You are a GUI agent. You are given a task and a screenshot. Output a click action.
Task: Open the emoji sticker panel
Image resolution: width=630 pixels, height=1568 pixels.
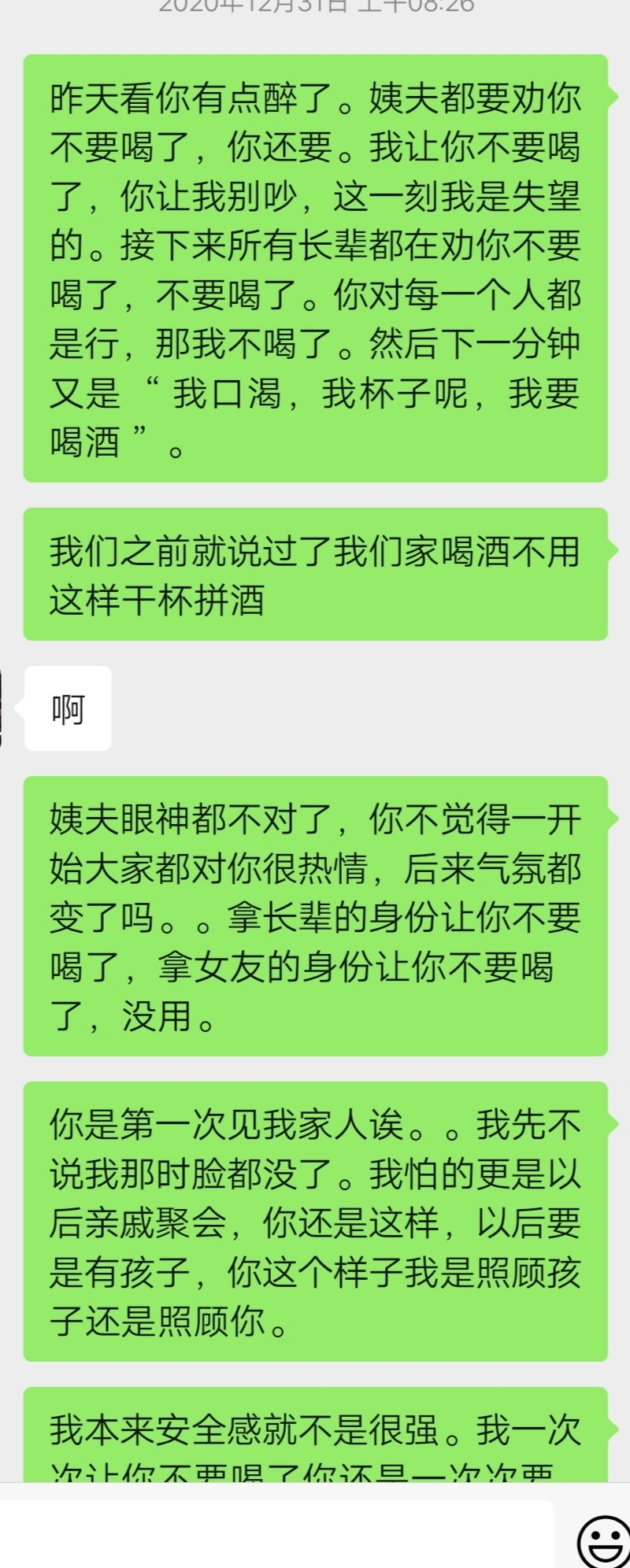click(x=603, y=1539)
